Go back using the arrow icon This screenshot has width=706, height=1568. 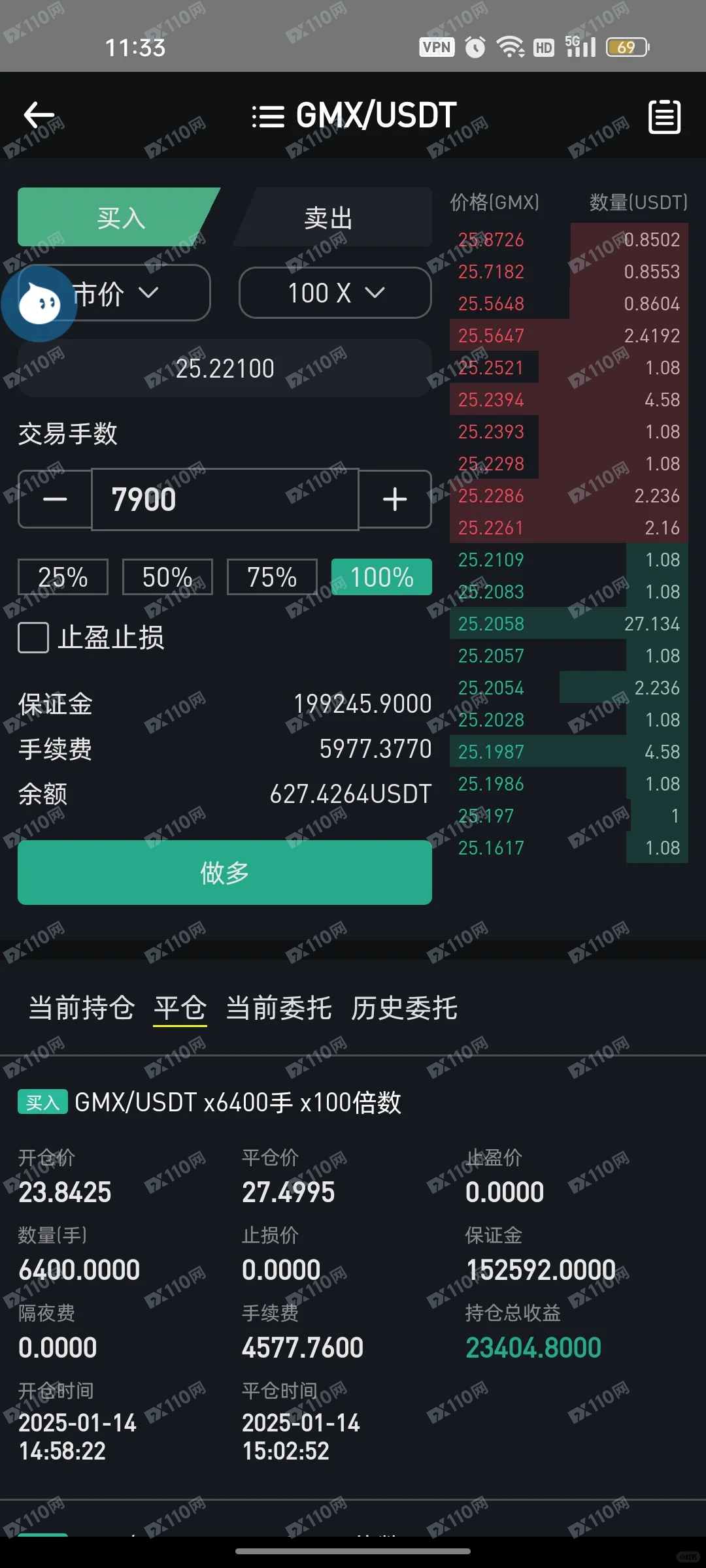(39, 116)
